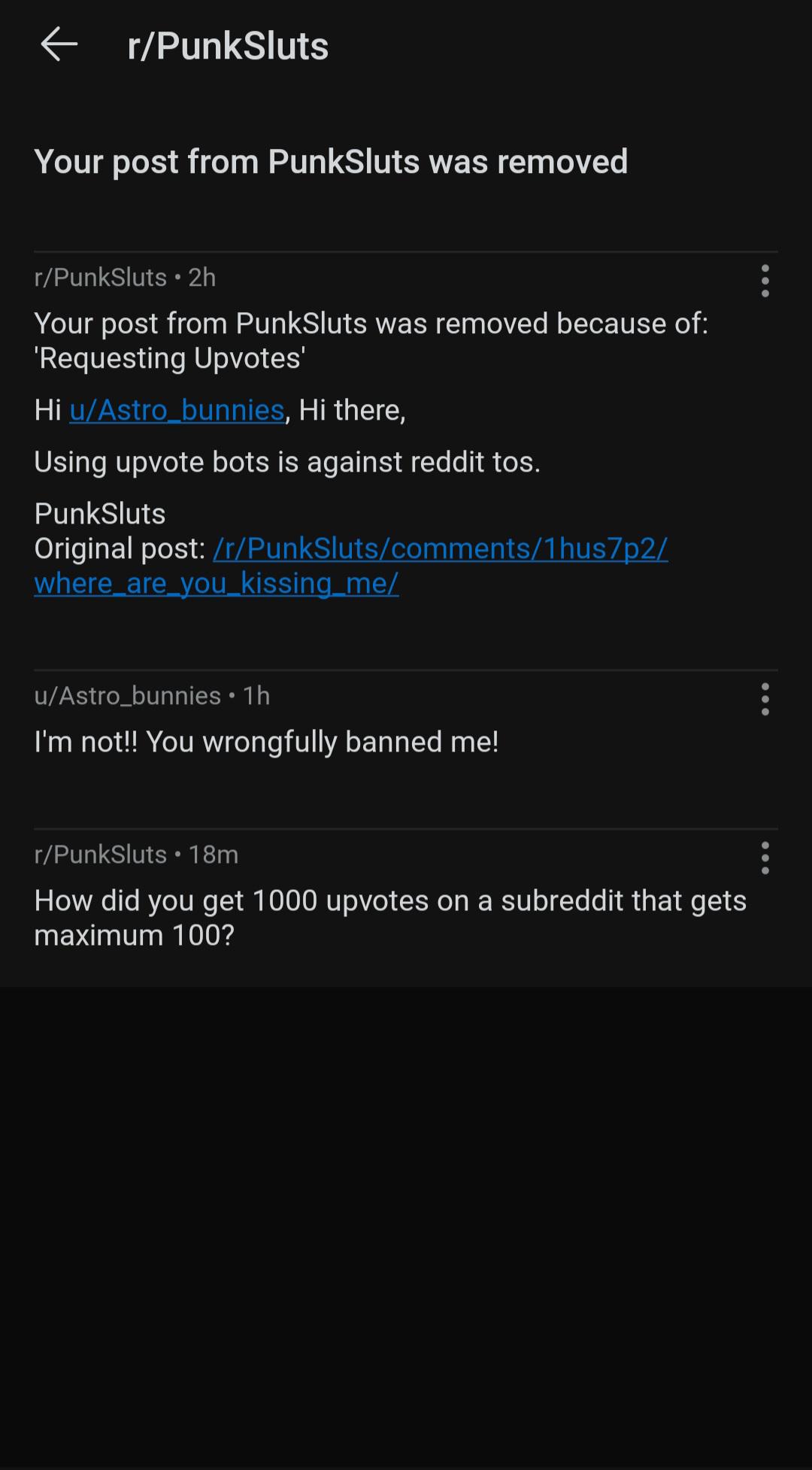Open the u/Astro_bunnies profile link
The image size is (812, 1470).
pos(177,410)
